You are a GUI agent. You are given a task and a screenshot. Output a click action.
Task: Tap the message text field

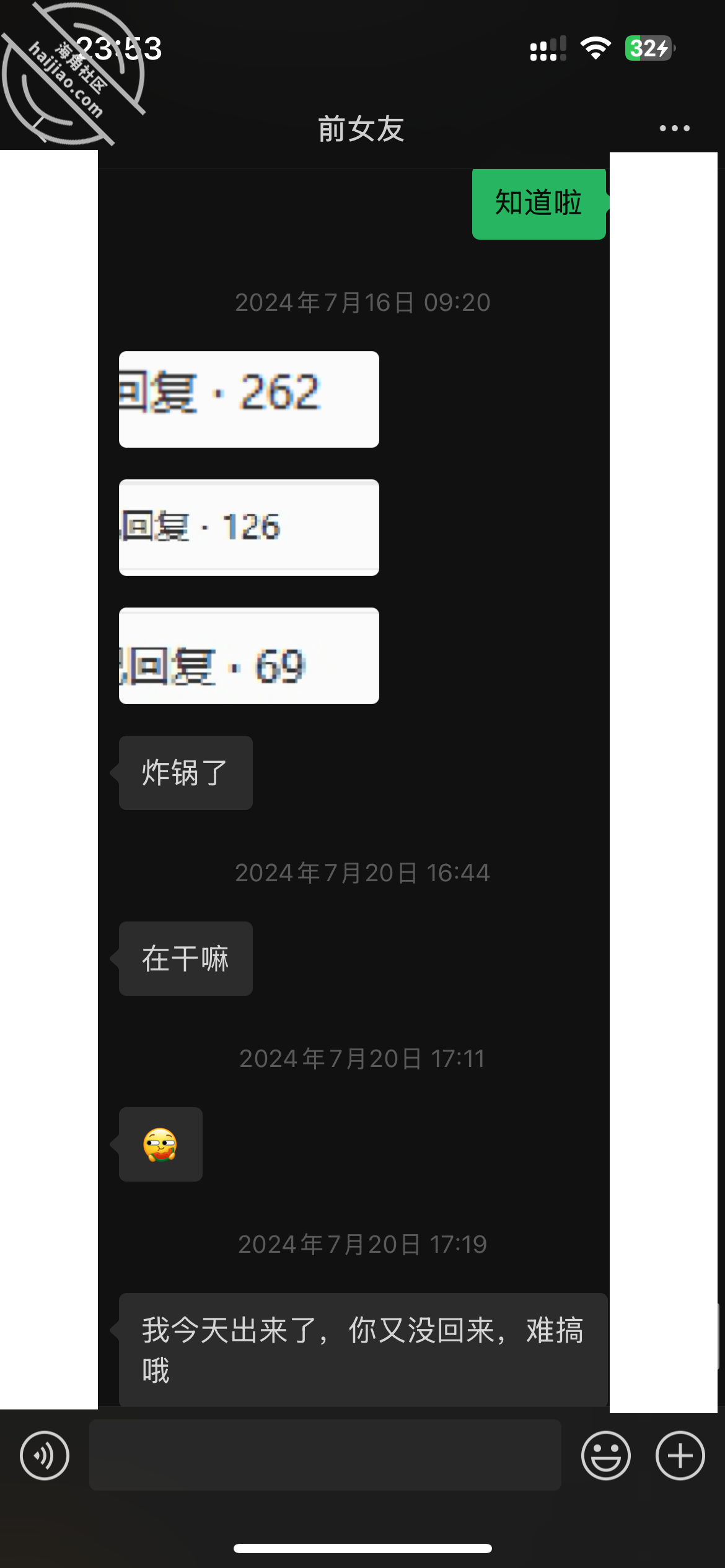coord(325,1455)
